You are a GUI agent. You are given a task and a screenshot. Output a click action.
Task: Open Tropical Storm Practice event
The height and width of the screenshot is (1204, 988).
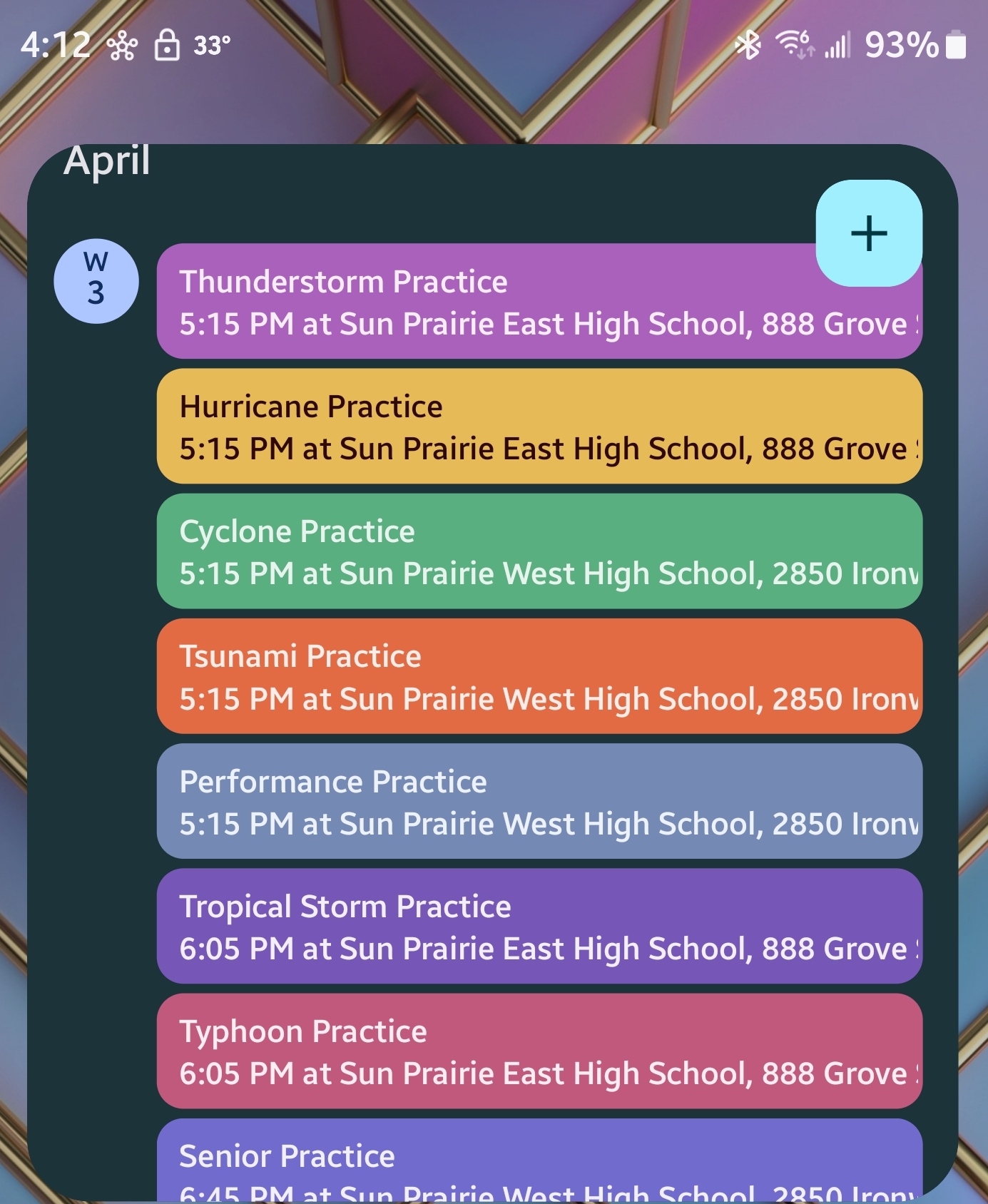(539, 926)
